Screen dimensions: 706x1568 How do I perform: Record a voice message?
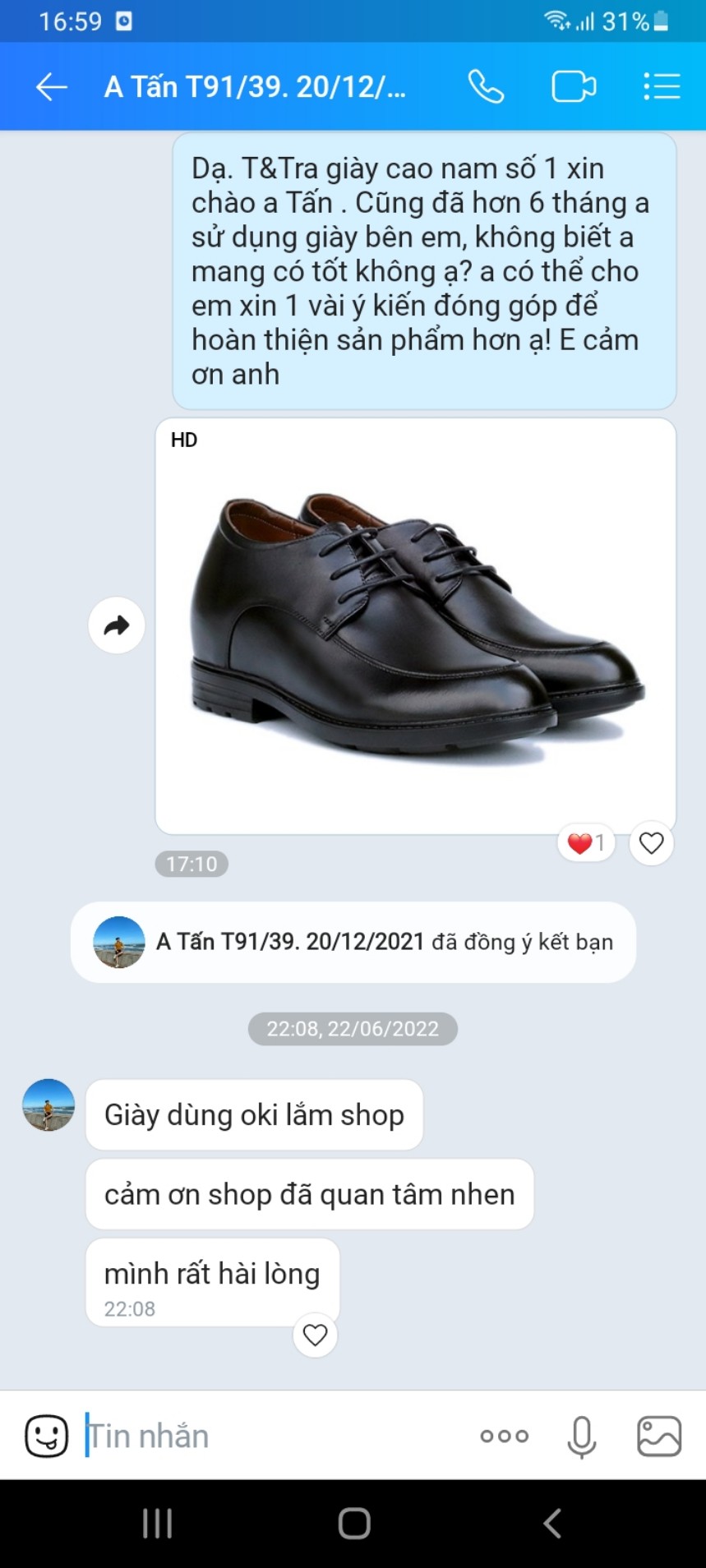pos(581,1436)
